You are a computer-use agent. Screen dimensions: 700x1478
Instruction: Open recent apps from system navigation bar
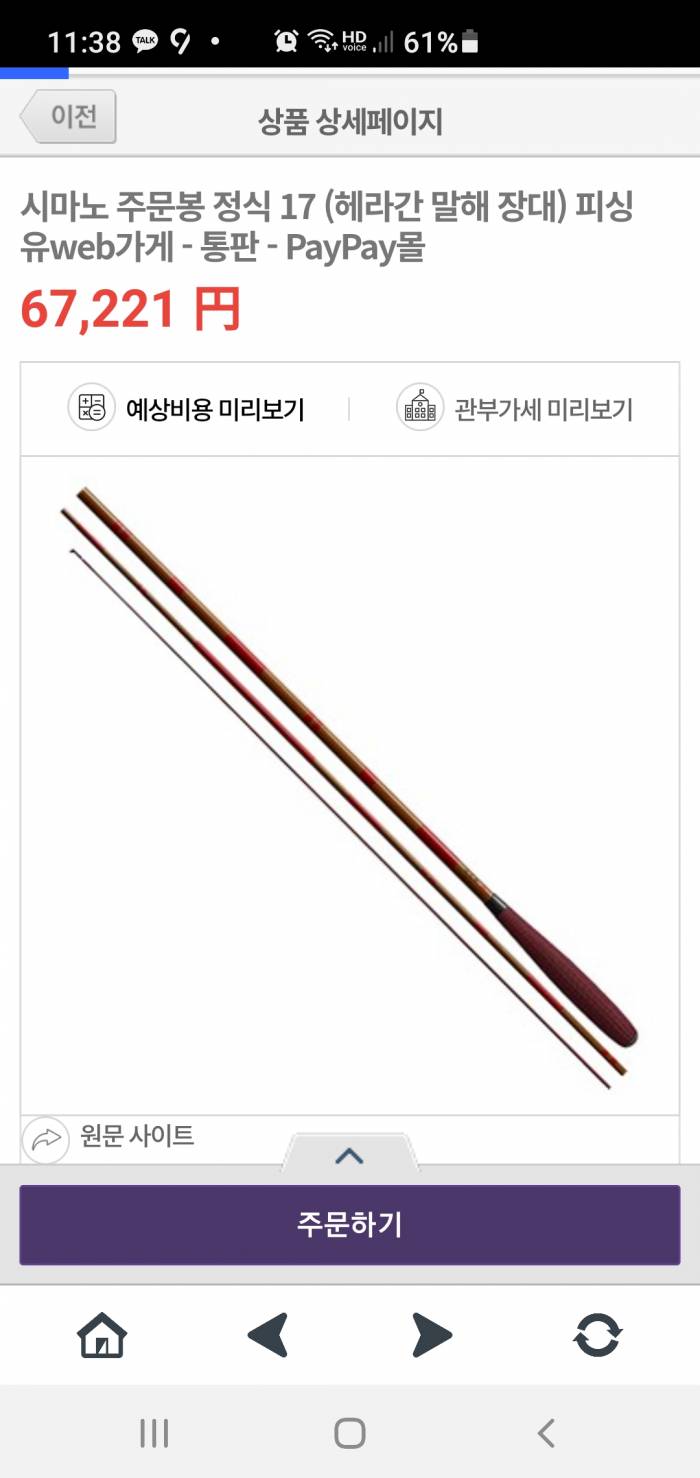154,1433
